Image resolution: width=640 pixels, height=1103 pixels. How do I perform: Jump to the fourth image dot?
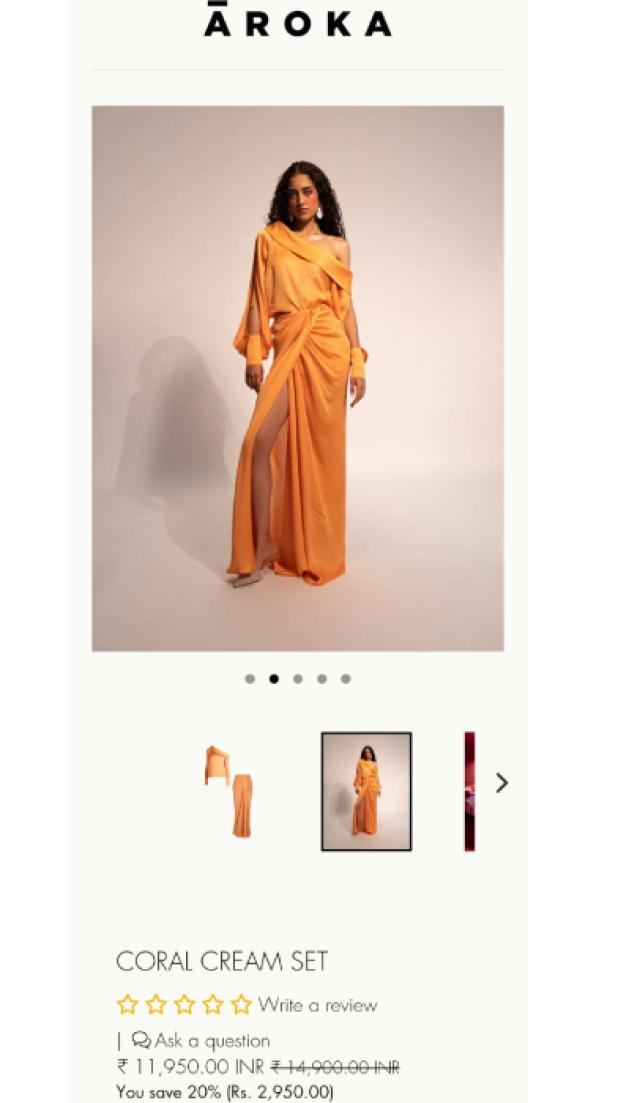(322, 679)
